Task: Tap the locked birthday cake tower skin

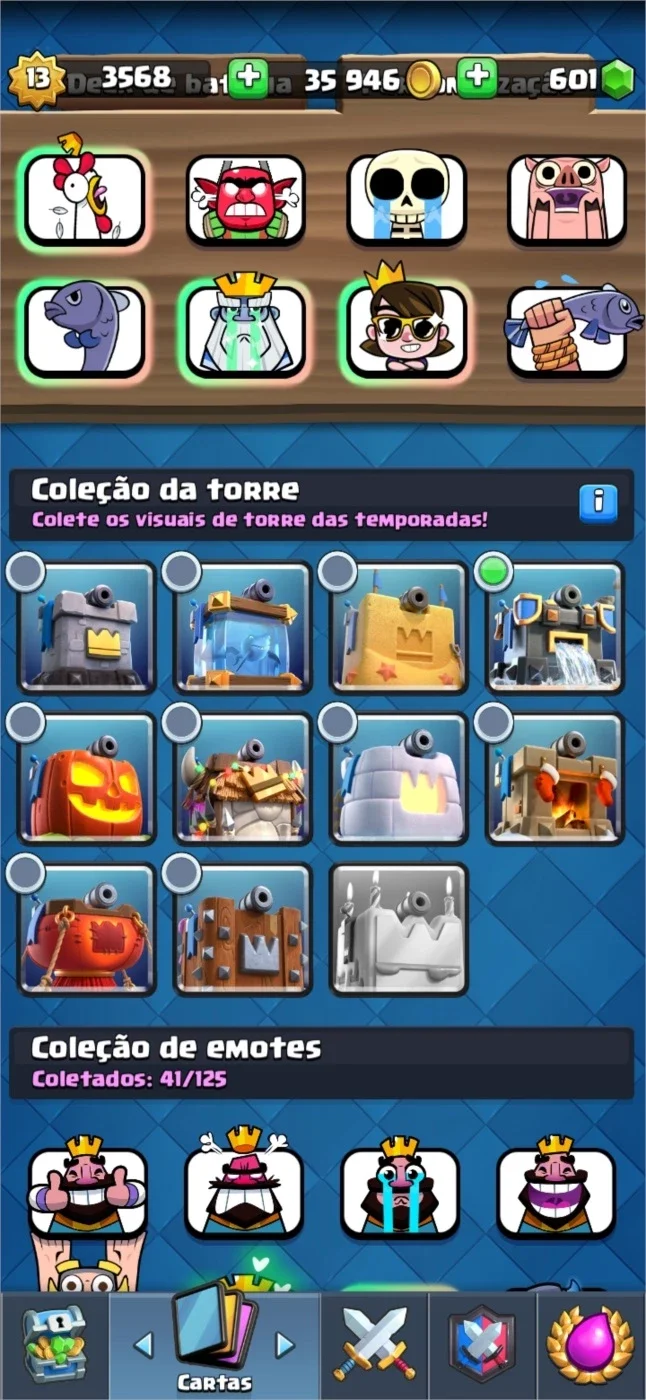Action: (x=399, y=929)
